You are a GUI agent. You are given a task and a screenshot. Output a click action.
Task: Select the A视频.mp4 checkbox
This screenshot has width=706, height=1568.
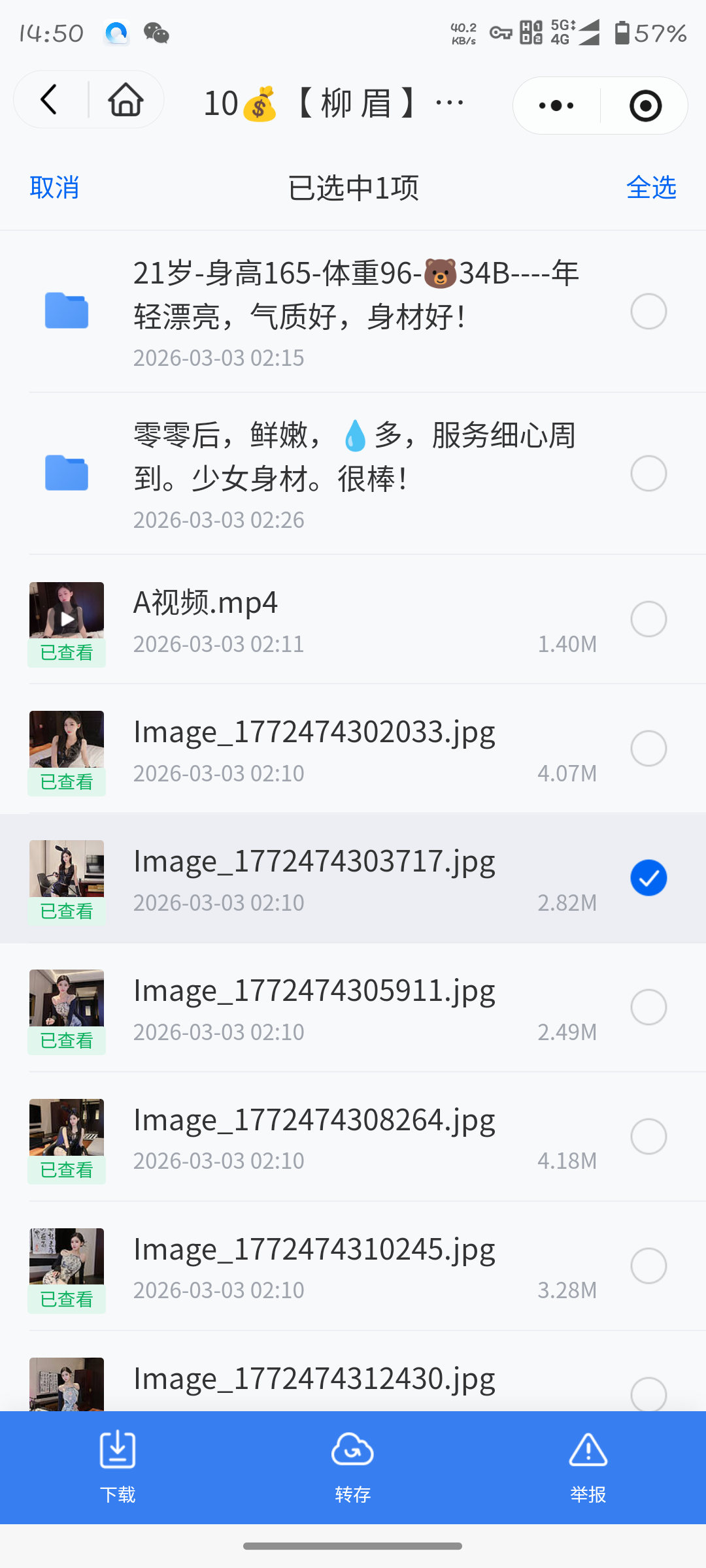(648, 619)
